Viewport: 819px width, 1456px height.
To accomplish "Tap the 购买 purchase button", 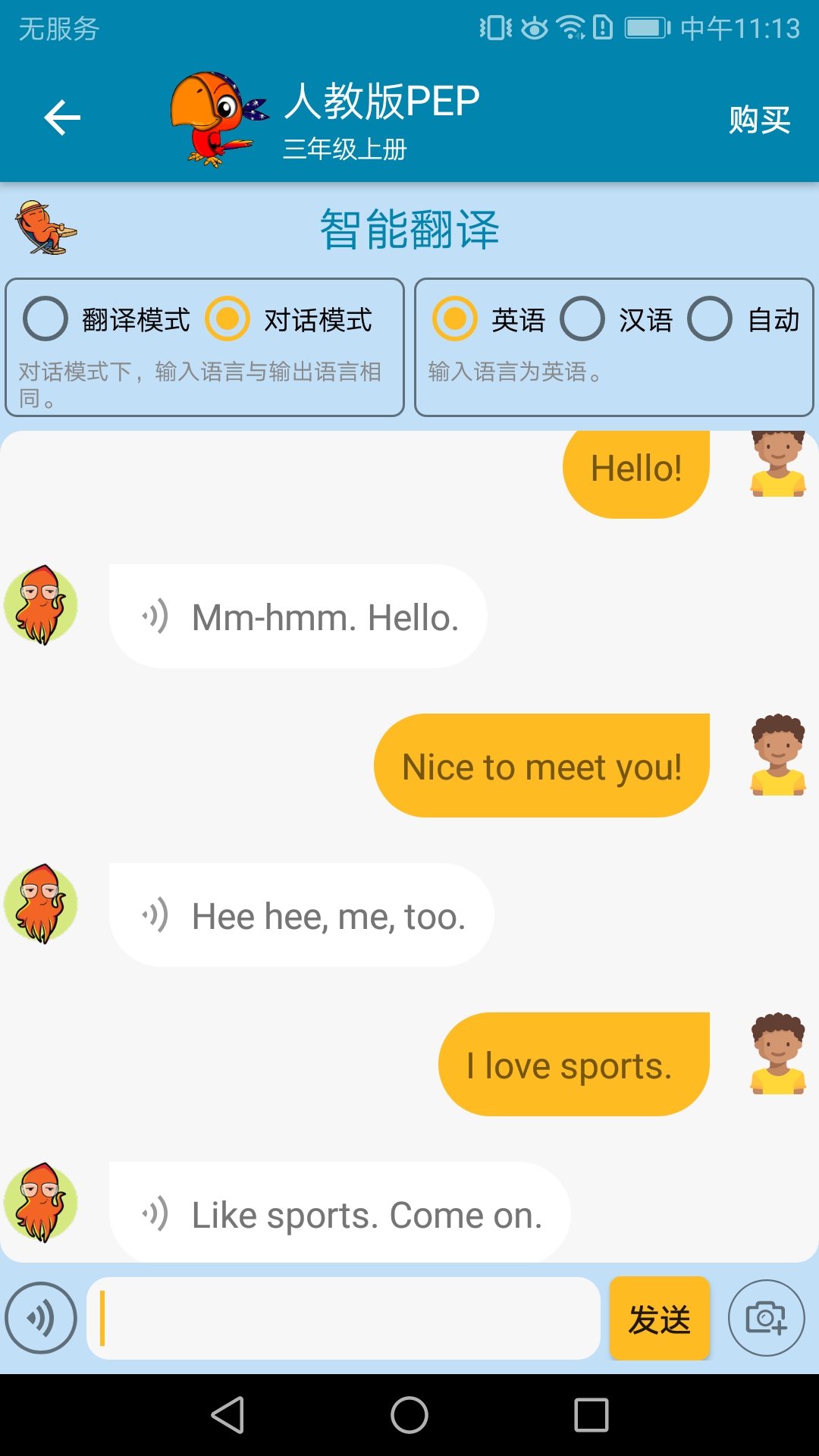I will [x=759, y=120].
